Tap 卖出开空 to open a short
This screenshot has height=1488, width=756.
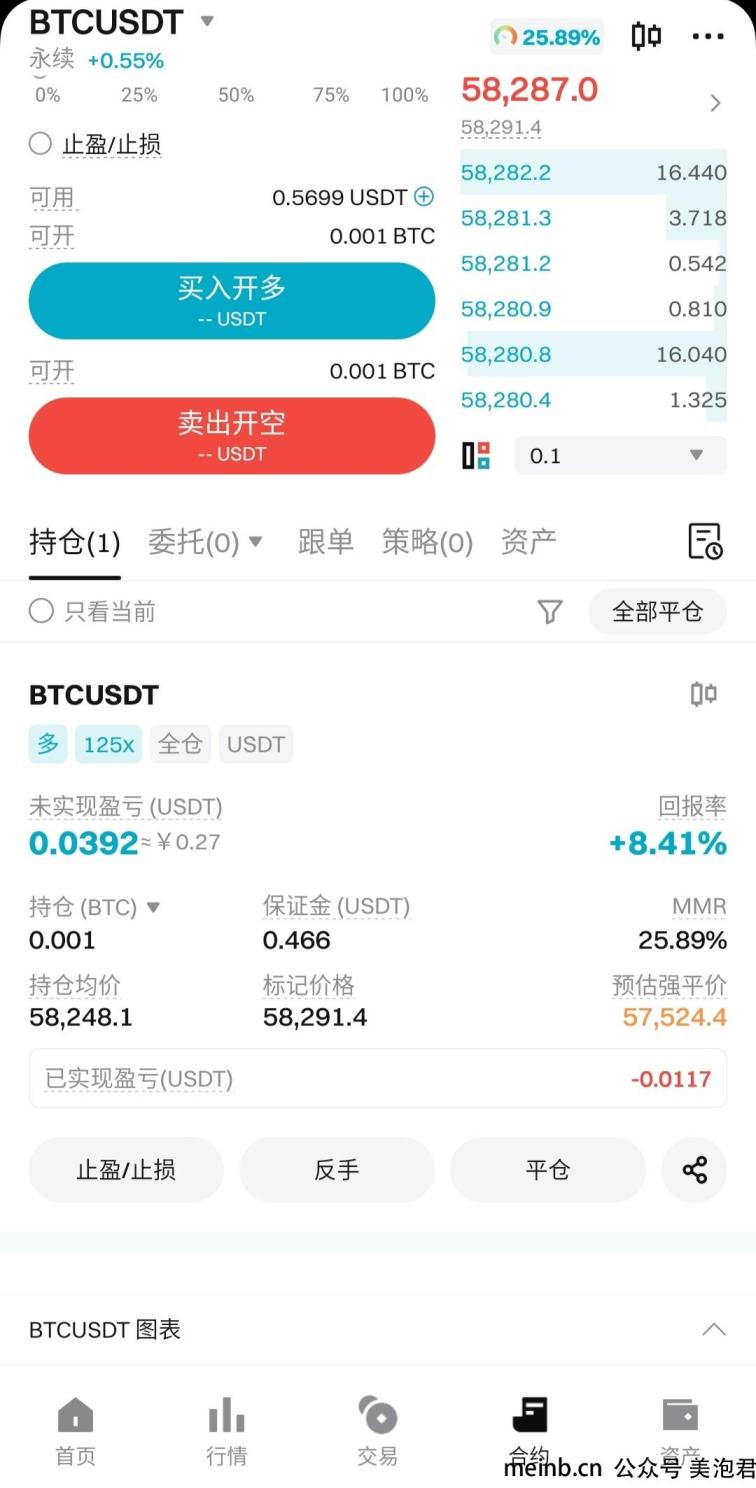click(232, 436)
